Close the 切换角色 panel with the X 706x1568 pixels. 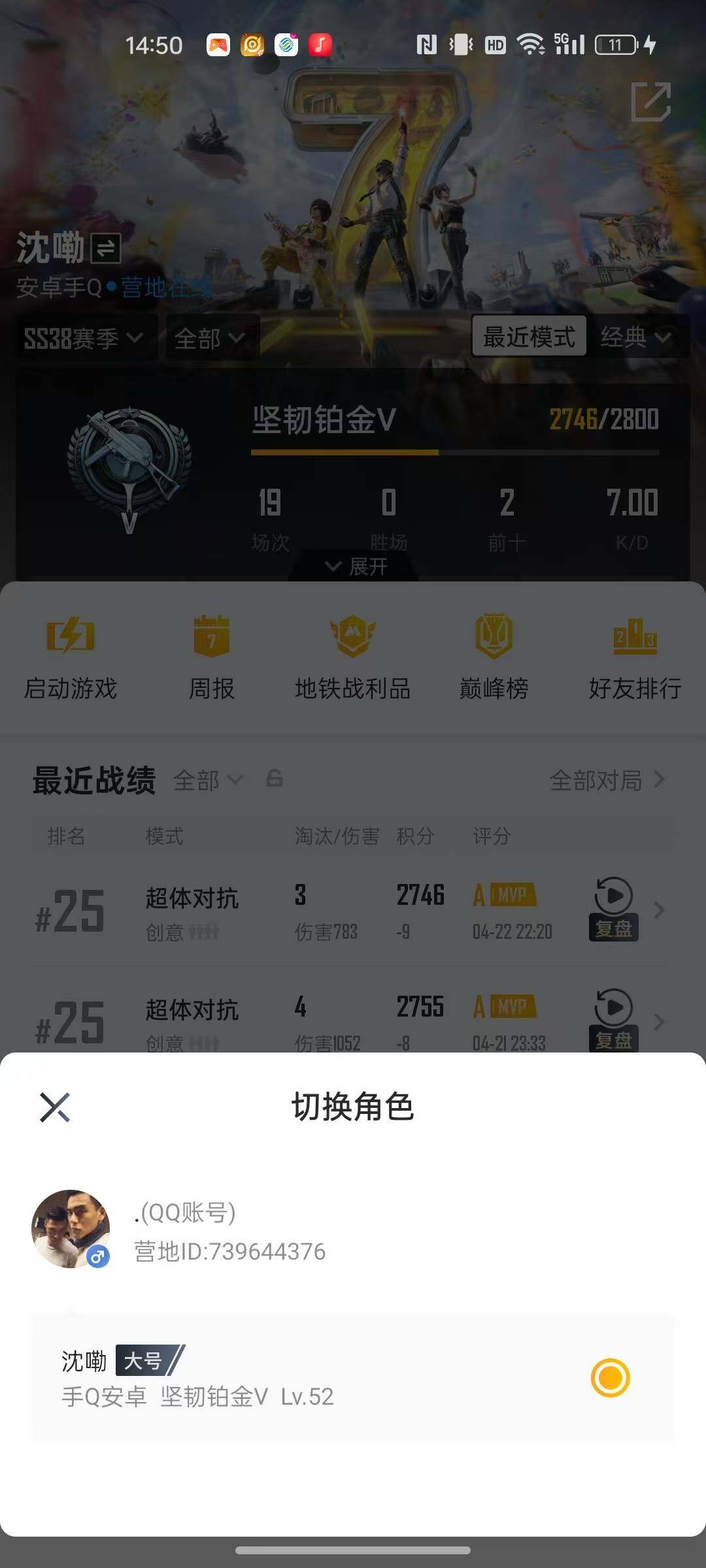[x=56, y=1106]
